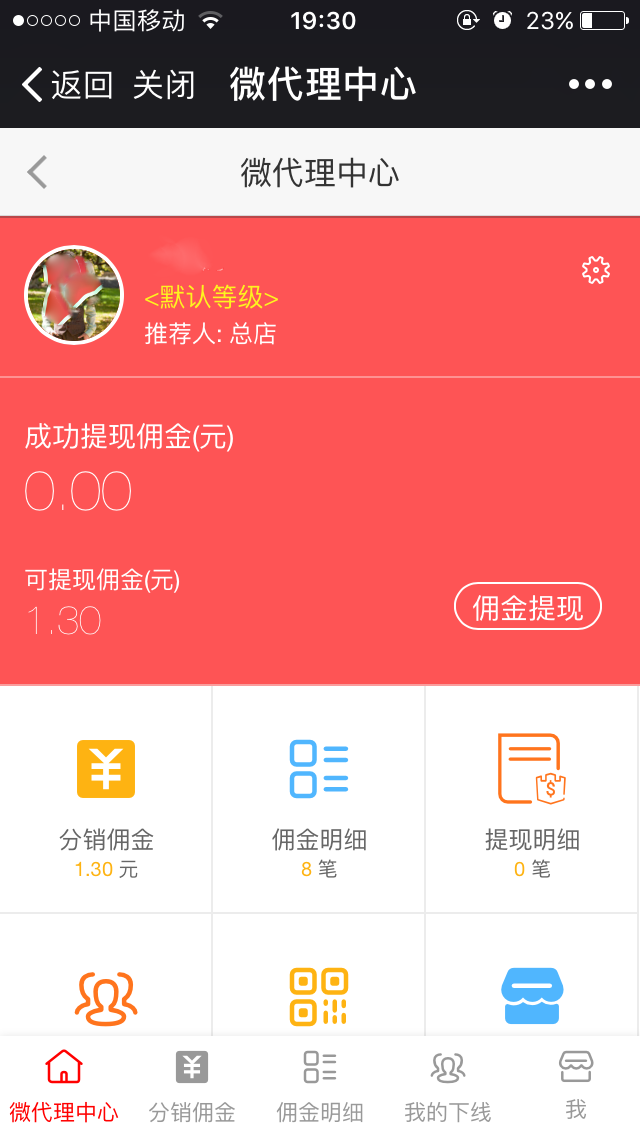Switch to the 佣金明细 bottom tab
Viewport: 640px width, 1136px height.
tap(320, 1086)
